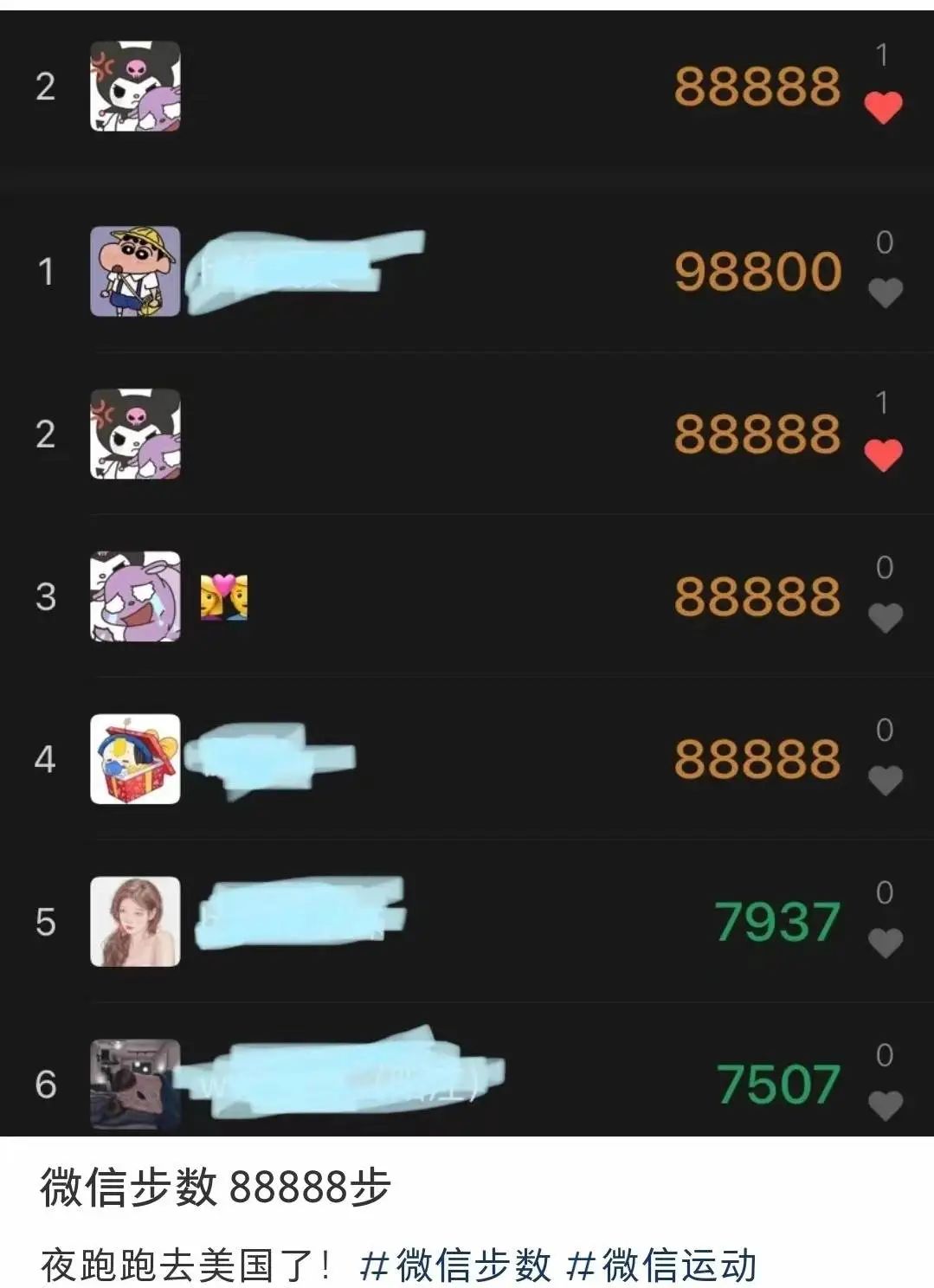Image resolution: width=934 pixels, height=1288 pixels.
Task: View the step ranking post image
Action: tap(467, 571)
